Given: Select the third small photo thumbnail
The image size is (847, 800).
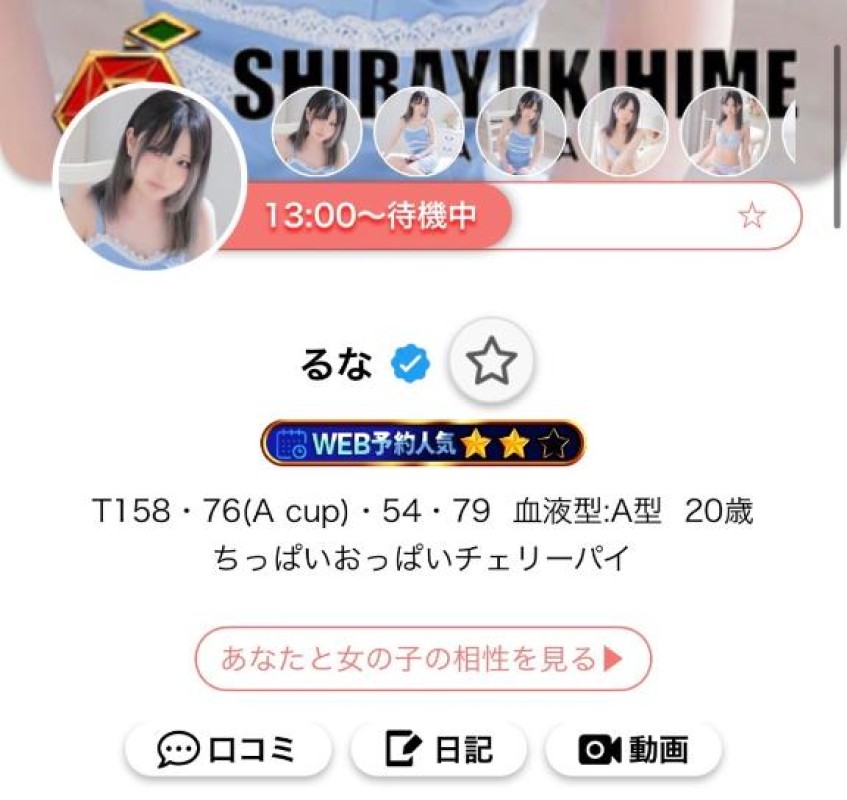Looking at the screenshot, I should (521, 132).
